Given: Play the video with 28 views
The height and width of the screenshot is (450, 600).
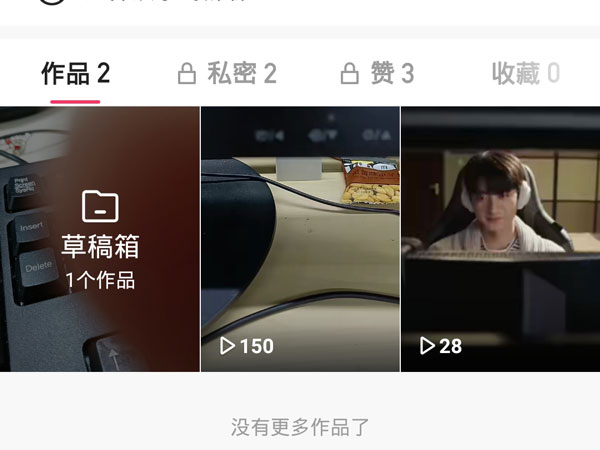Looking at the screenshot, I should click(x=500, y=240).
